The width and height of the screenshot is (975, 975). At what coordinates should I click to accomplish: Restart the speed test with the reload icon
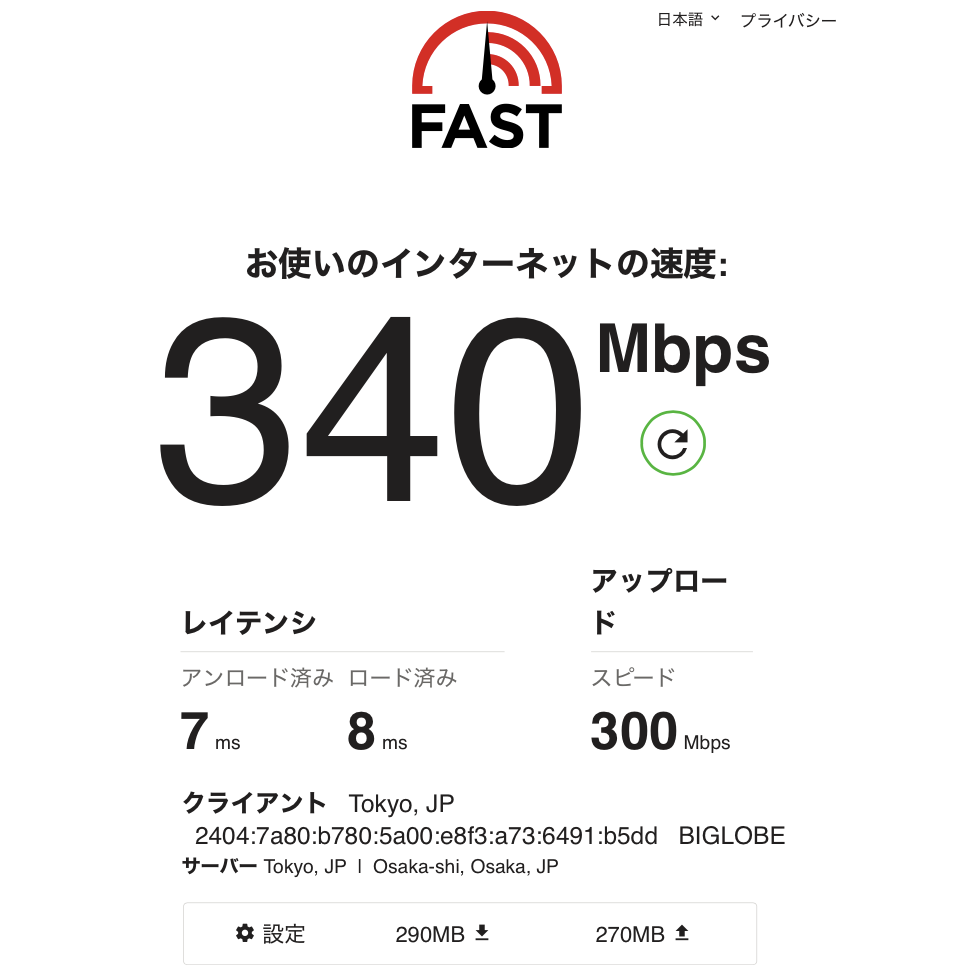pyautogui.click(x=673, y=442)
